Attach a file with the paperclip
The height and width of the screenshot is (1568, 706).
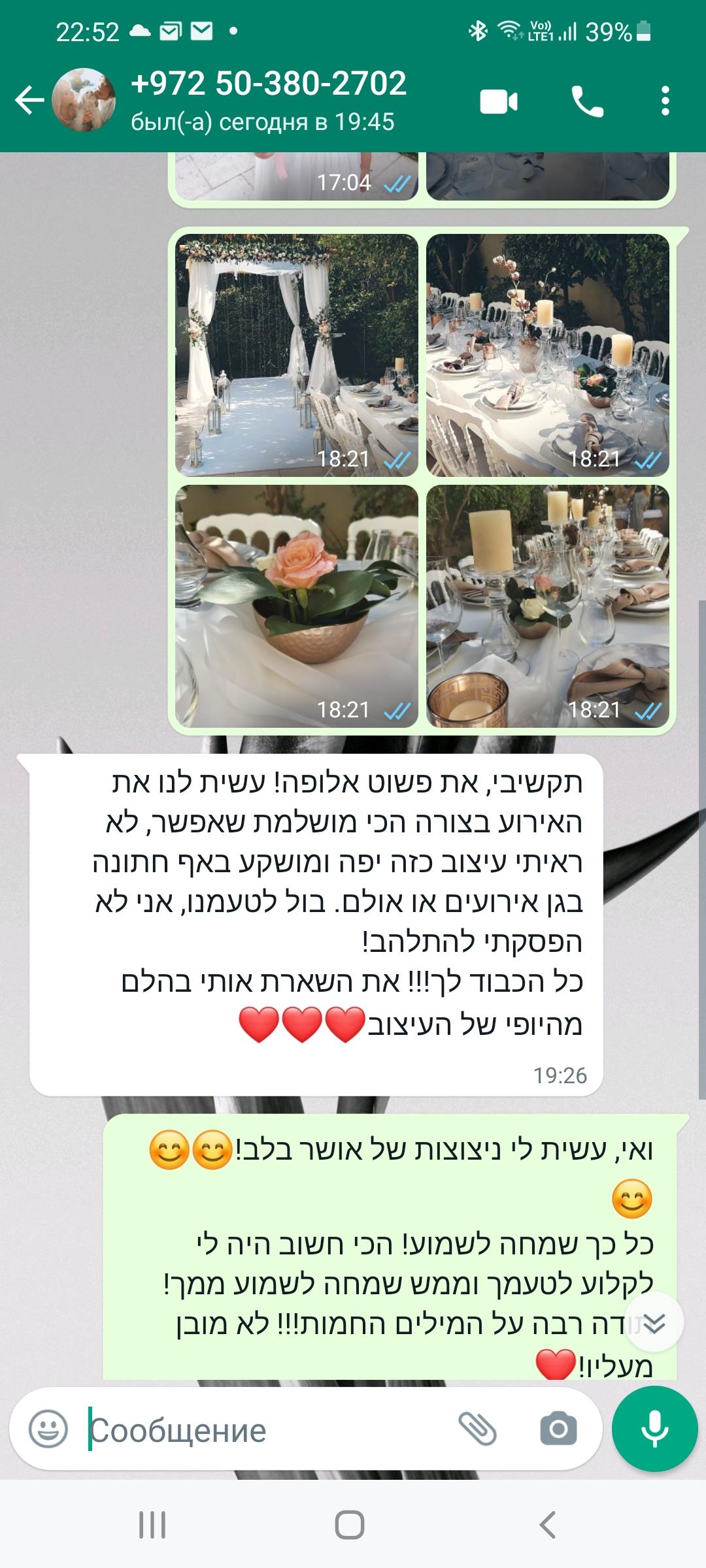pos(478,1429)
